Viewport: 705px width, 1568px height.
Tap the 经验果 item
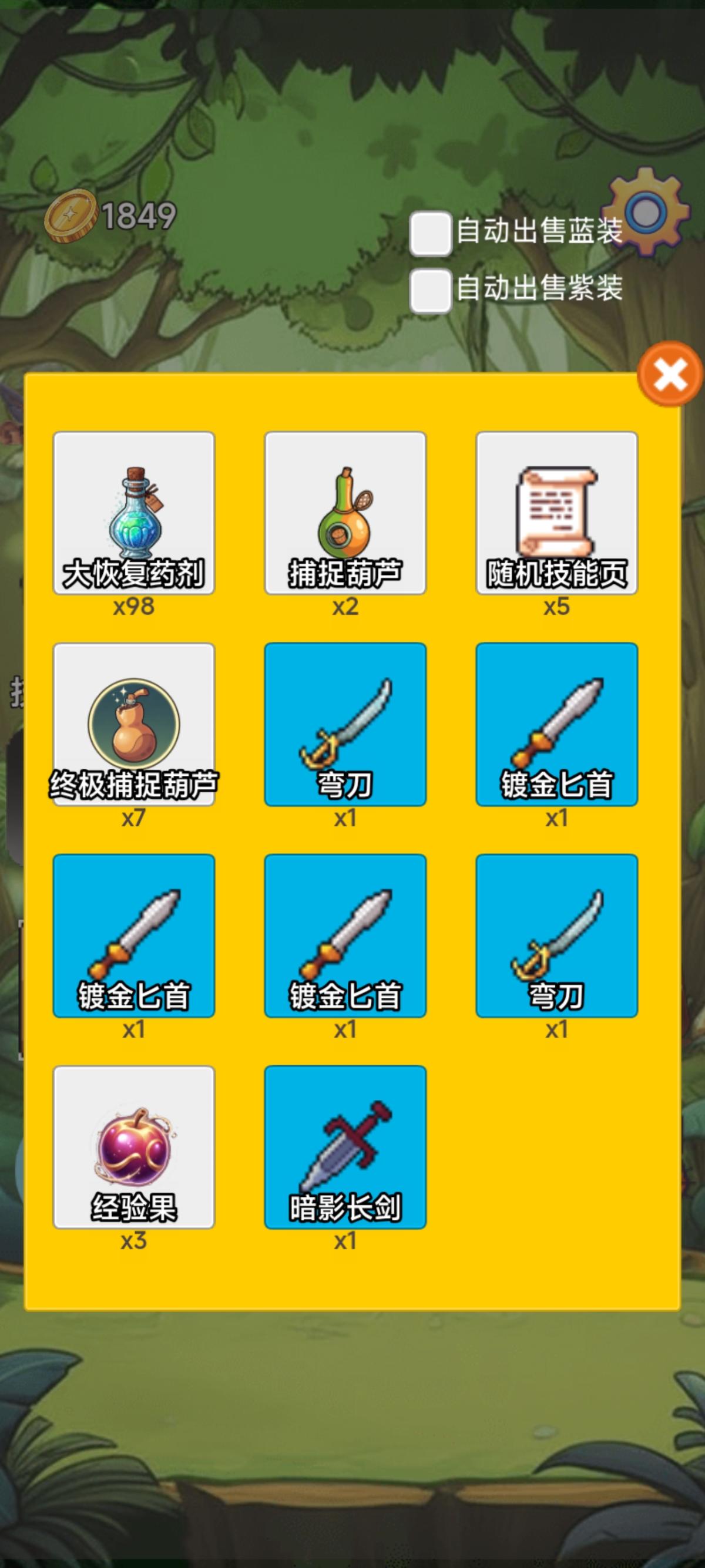tap(134, 1147)
